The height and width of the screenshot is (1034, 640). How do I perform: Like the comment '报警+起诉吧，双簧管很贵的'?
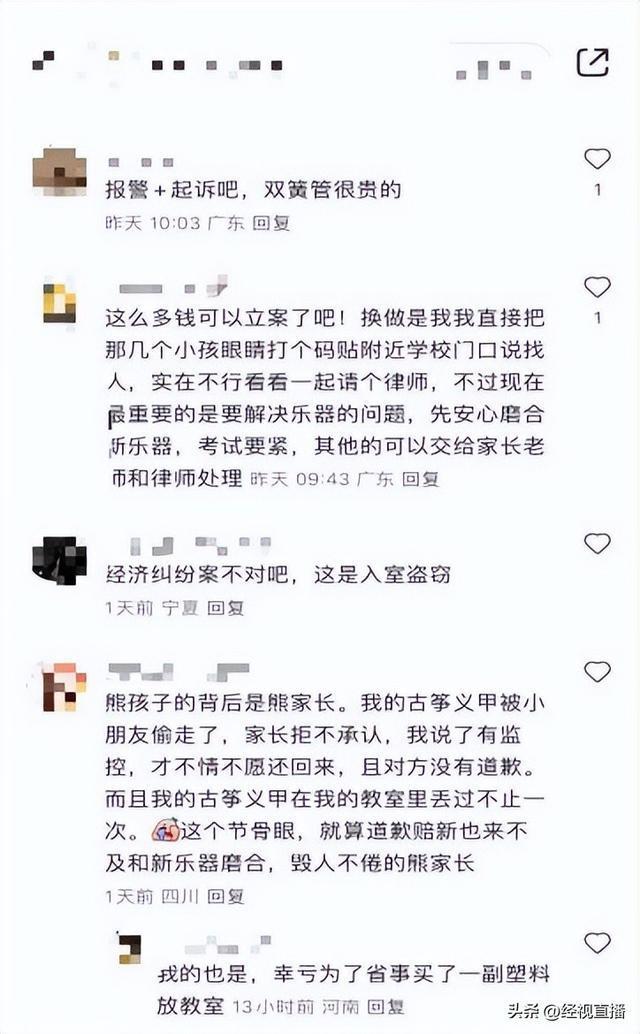tap(597, 159)
